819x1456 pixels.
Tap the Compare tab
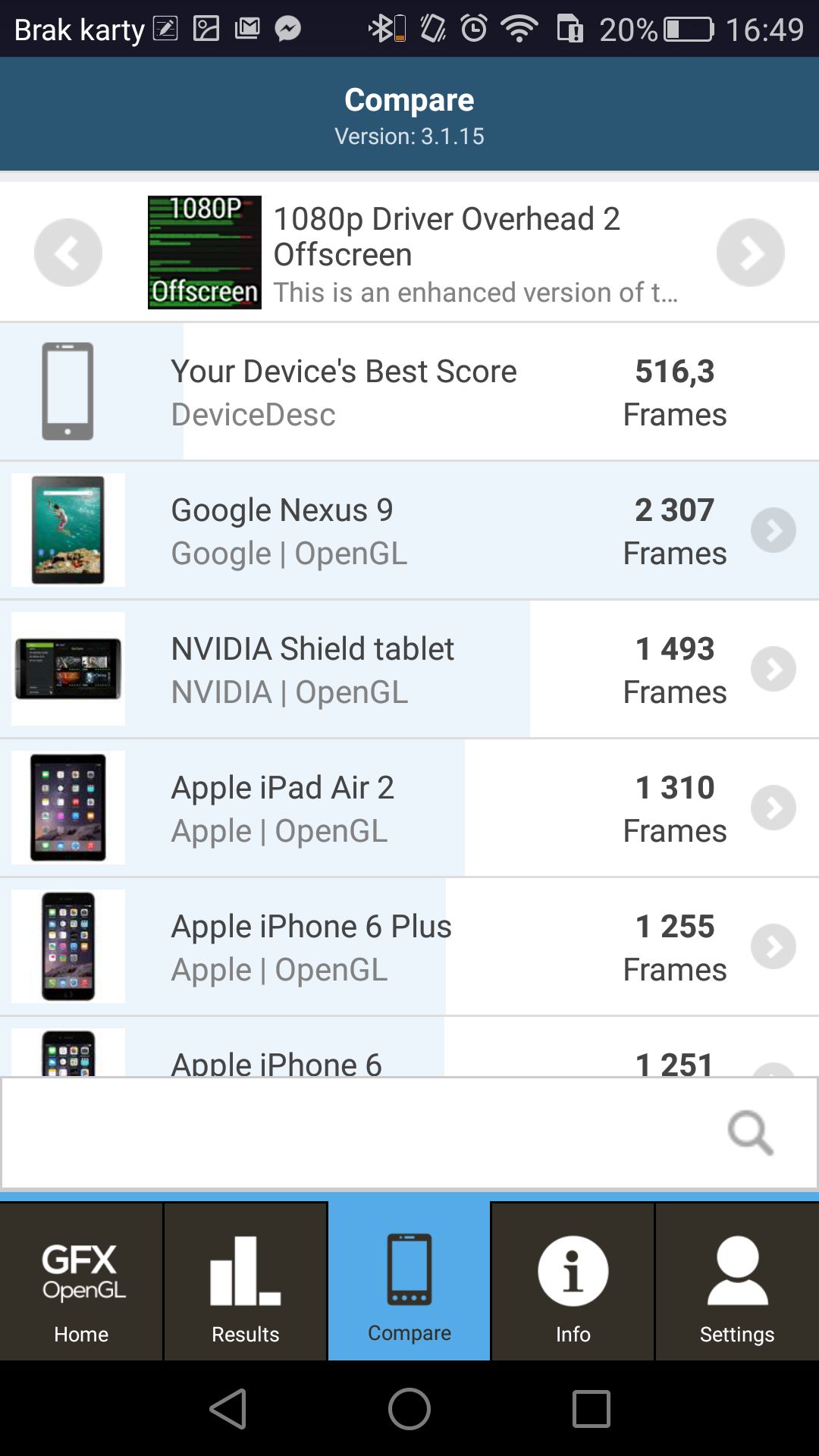click(x=409, y=1282)
